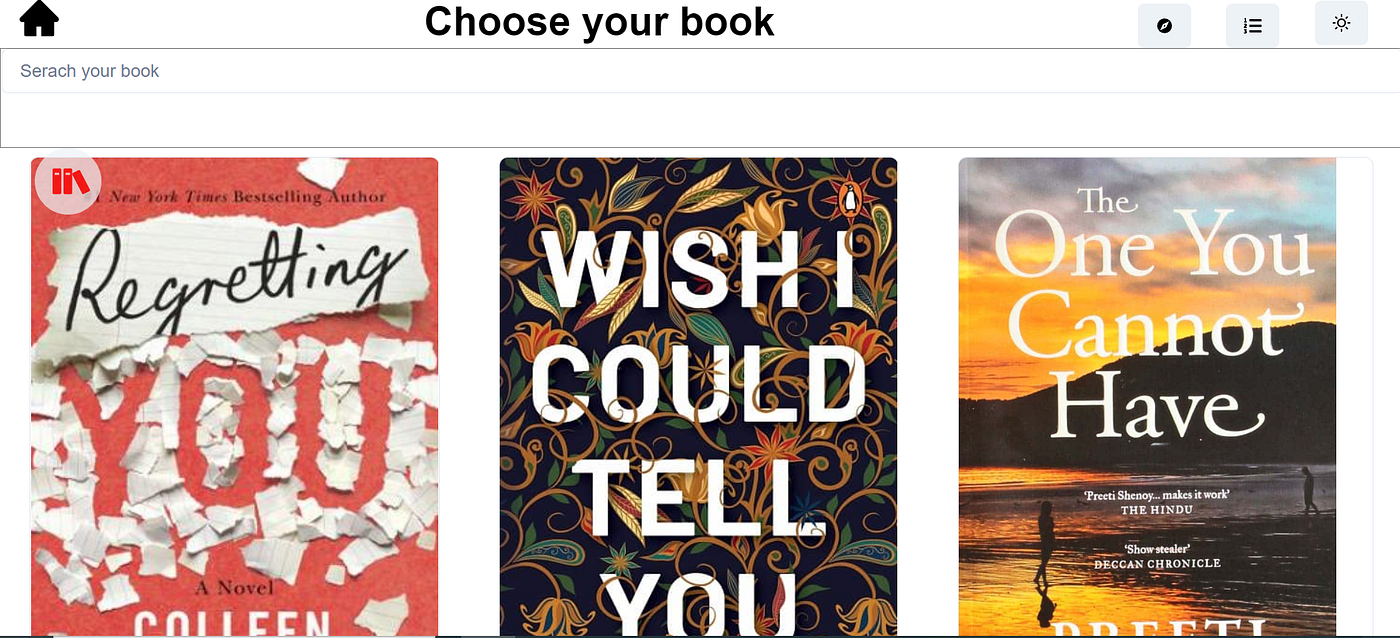This screenshot has height=638, width=1400.
Task: Go to the home page
Action: point(40,19)
